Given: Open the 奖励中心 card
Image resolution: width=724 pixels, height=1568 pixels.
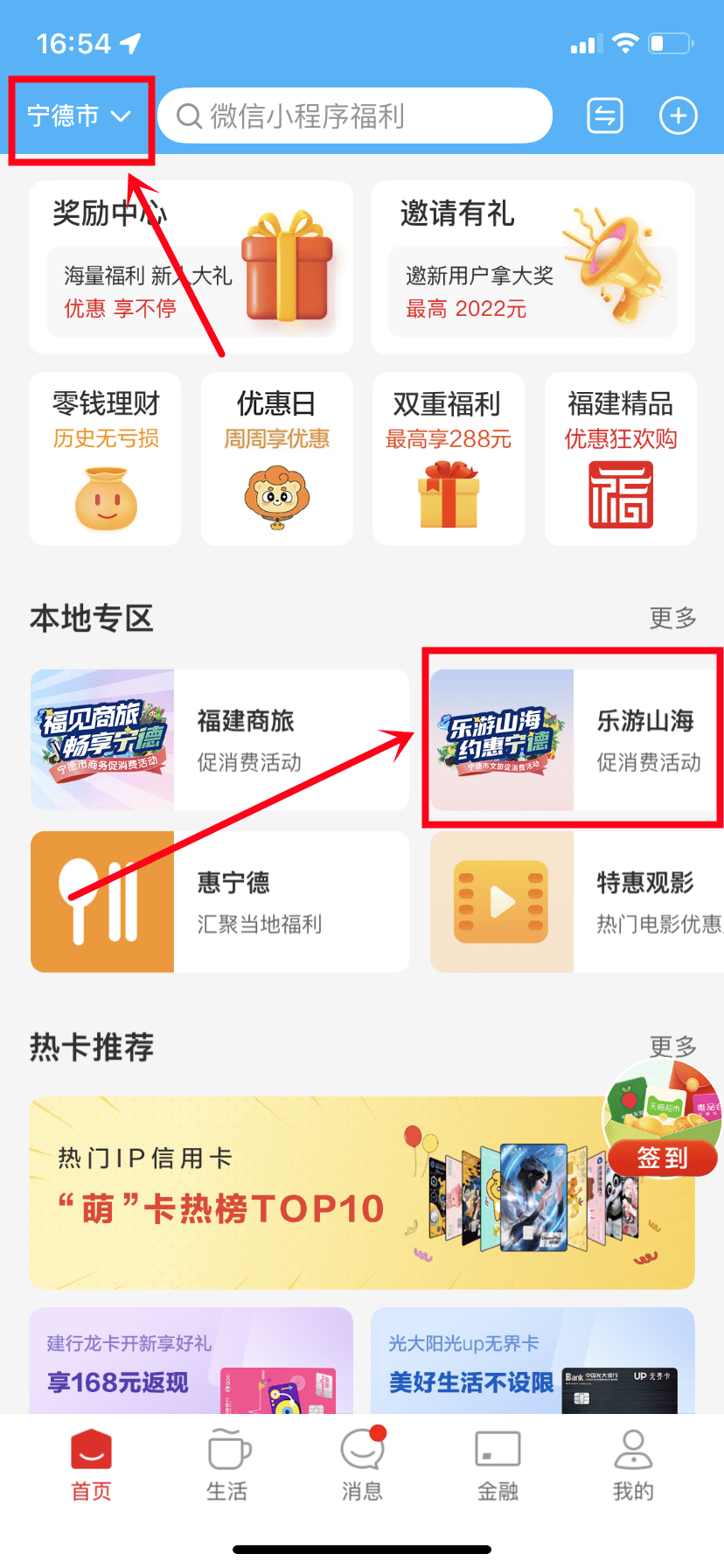Looking at the screenshot, I should pos(191,268).
